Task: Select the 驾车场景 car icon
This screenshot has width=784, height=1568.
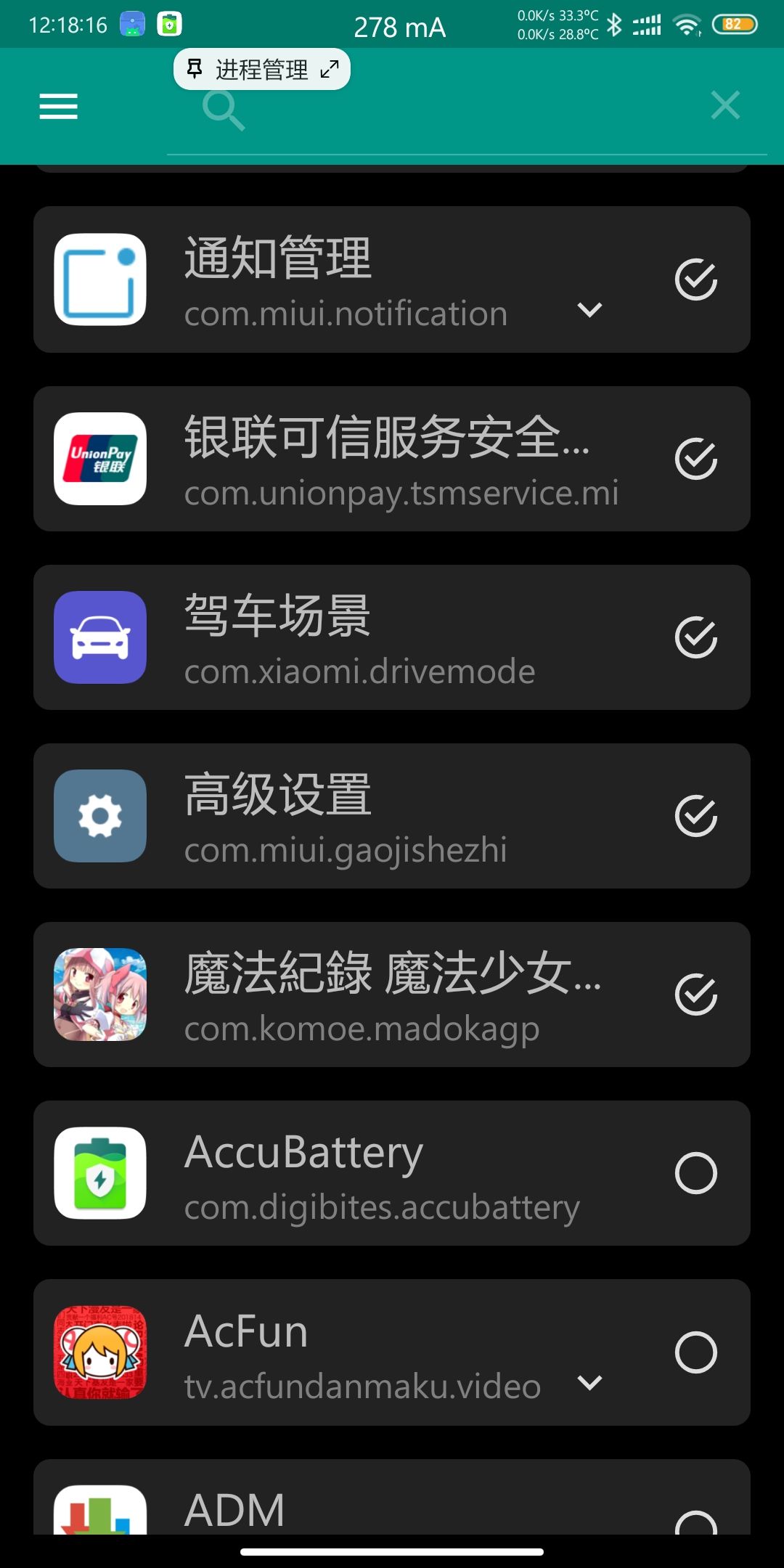Action: (99, 637)
